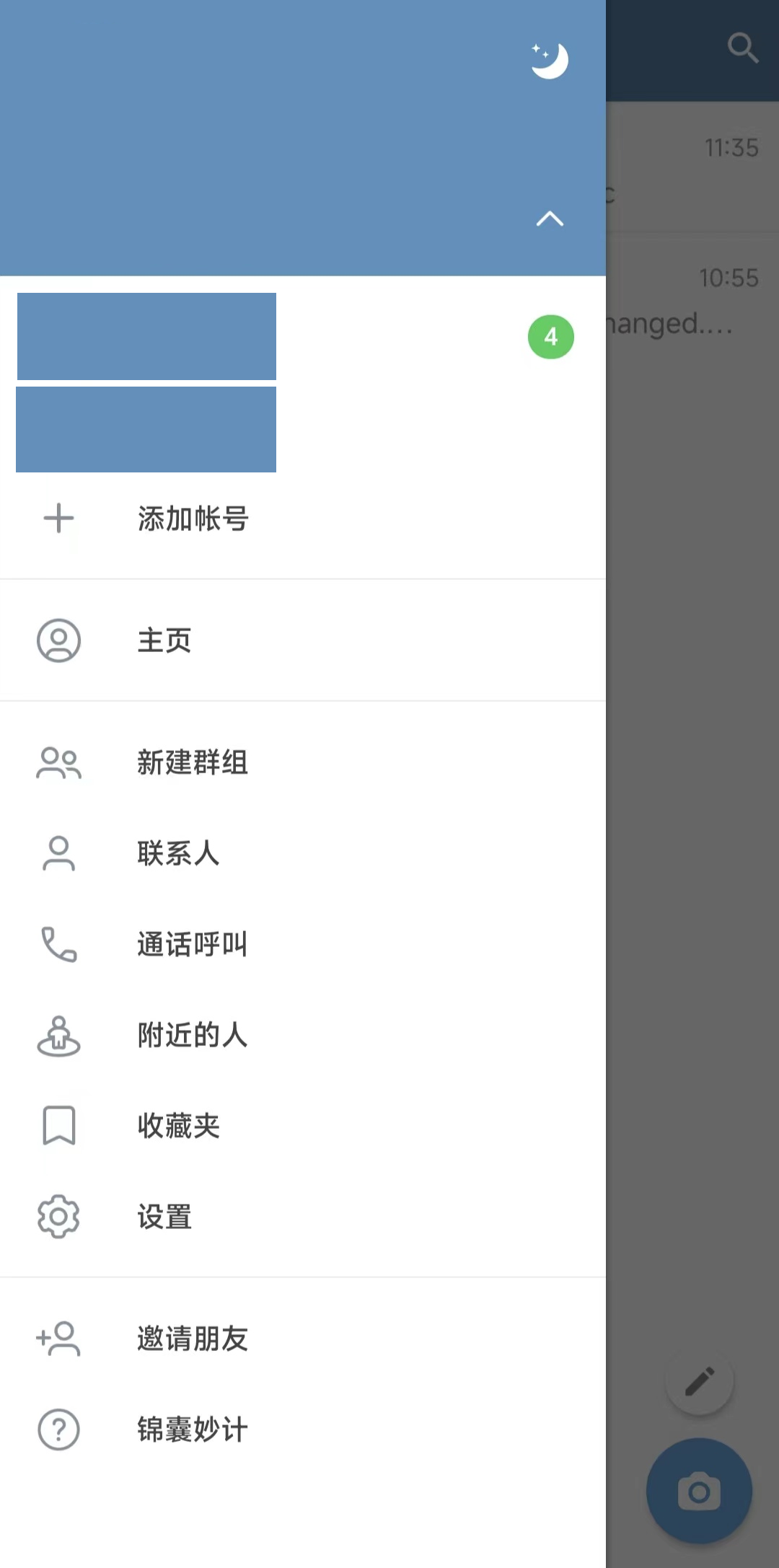779x1568 pixels.
Task: Click 添加帐号 to add an account
Action: click(193, 519)
